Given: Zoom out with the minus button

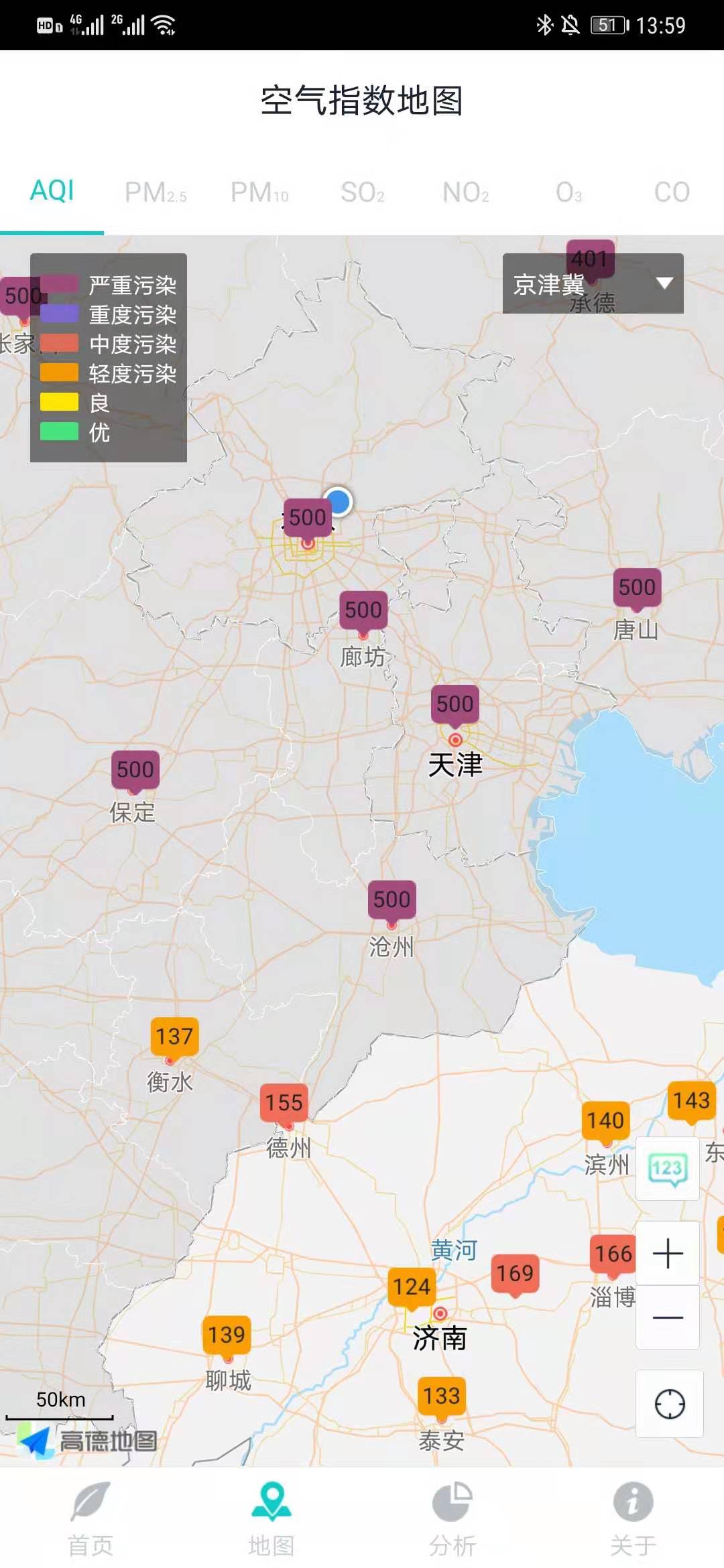Looking at the screenshot, I should pyautogui.click(x=668, y=1317).
